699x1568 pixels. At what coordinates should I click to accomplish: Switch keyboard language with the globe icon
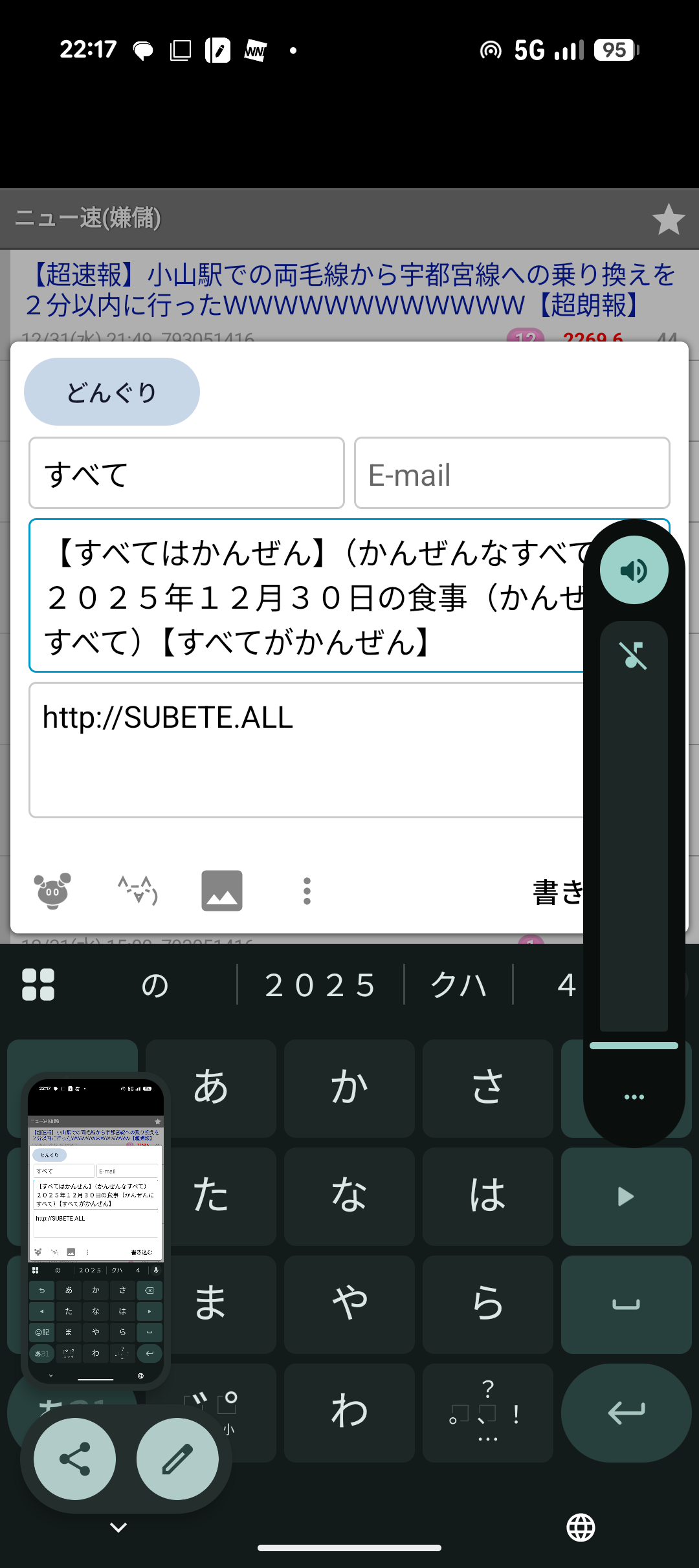click(581, 1527)
